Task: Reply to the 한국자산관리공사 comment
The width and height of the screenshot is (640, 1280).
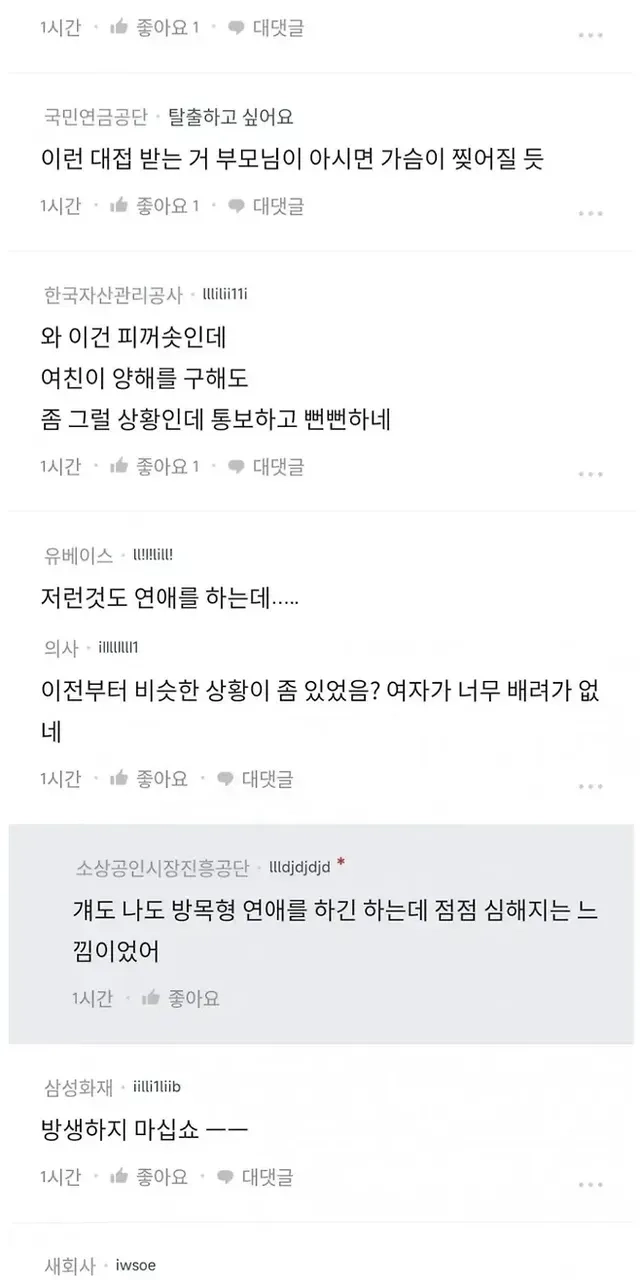Action: [x=266, y=466]
